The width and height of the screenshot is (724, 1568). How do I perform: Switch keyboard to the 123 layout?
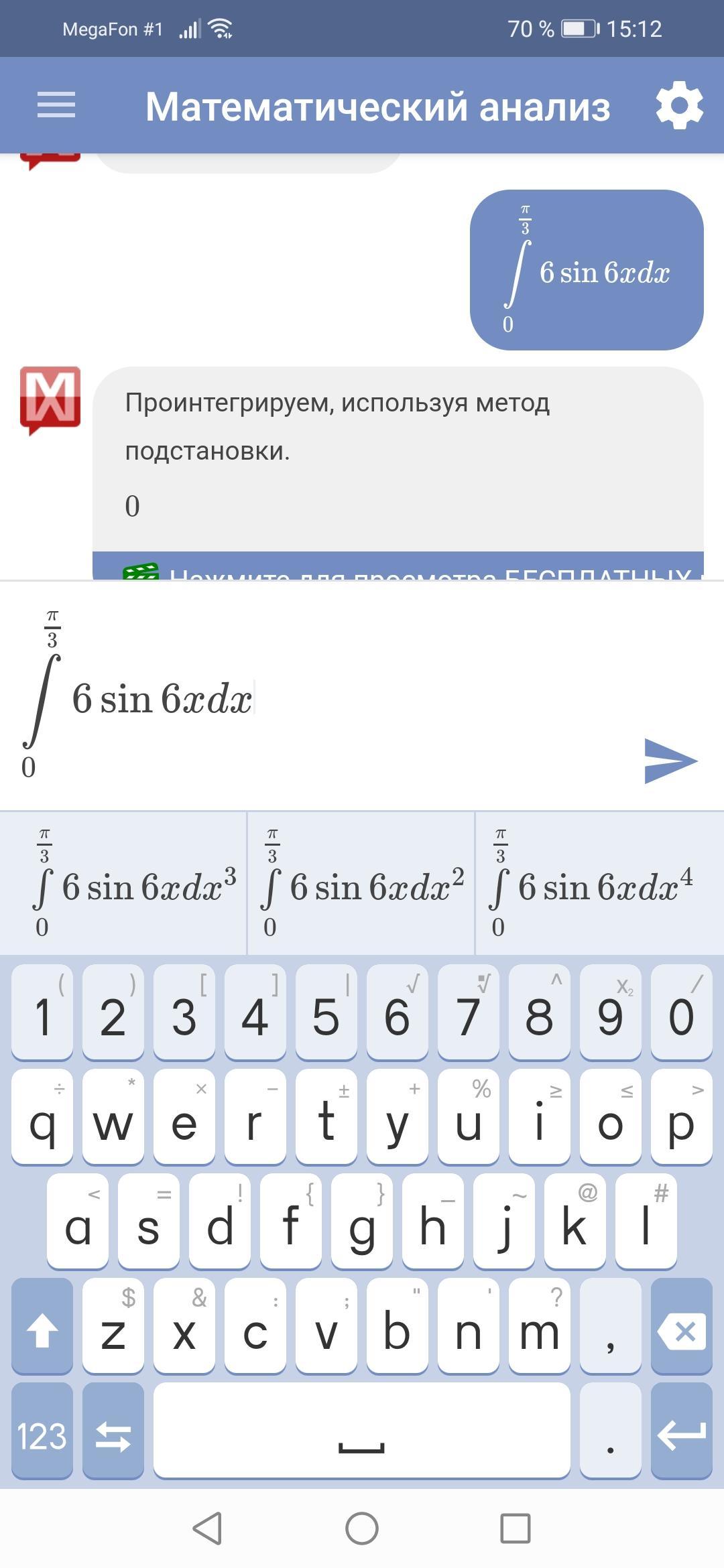click(x=42, y=1436)
